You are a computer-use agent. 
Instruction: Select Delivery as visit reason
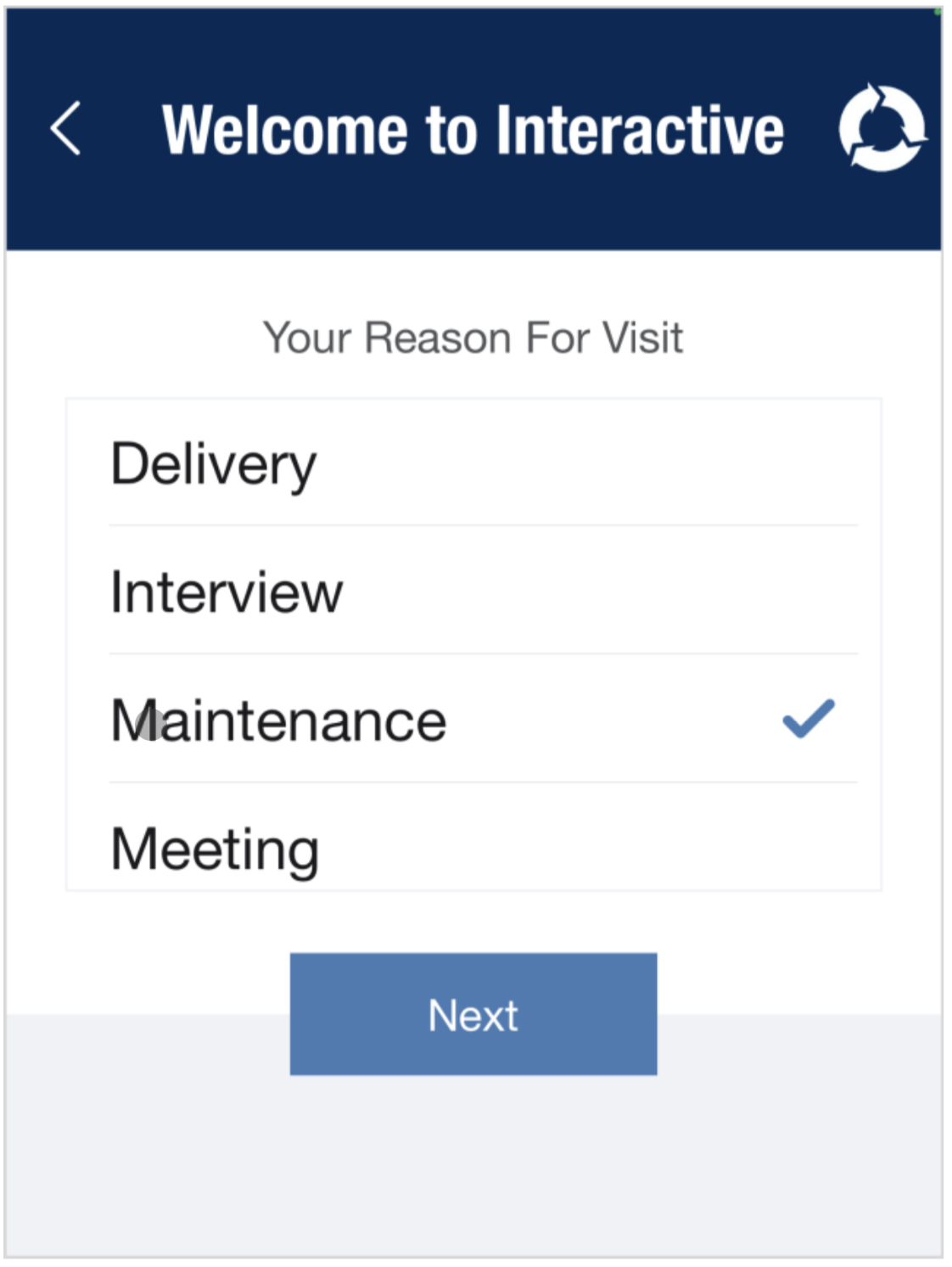pos(214,464)
